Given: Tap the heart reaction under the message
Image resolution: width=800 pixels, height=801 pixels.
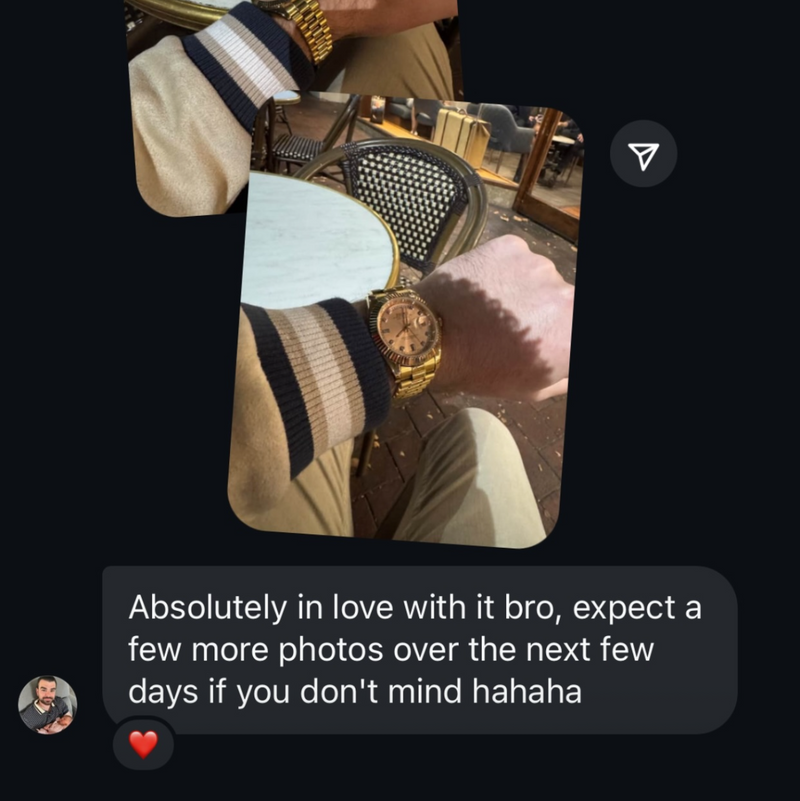Looking at the screenshot, I should coord(144,744).
